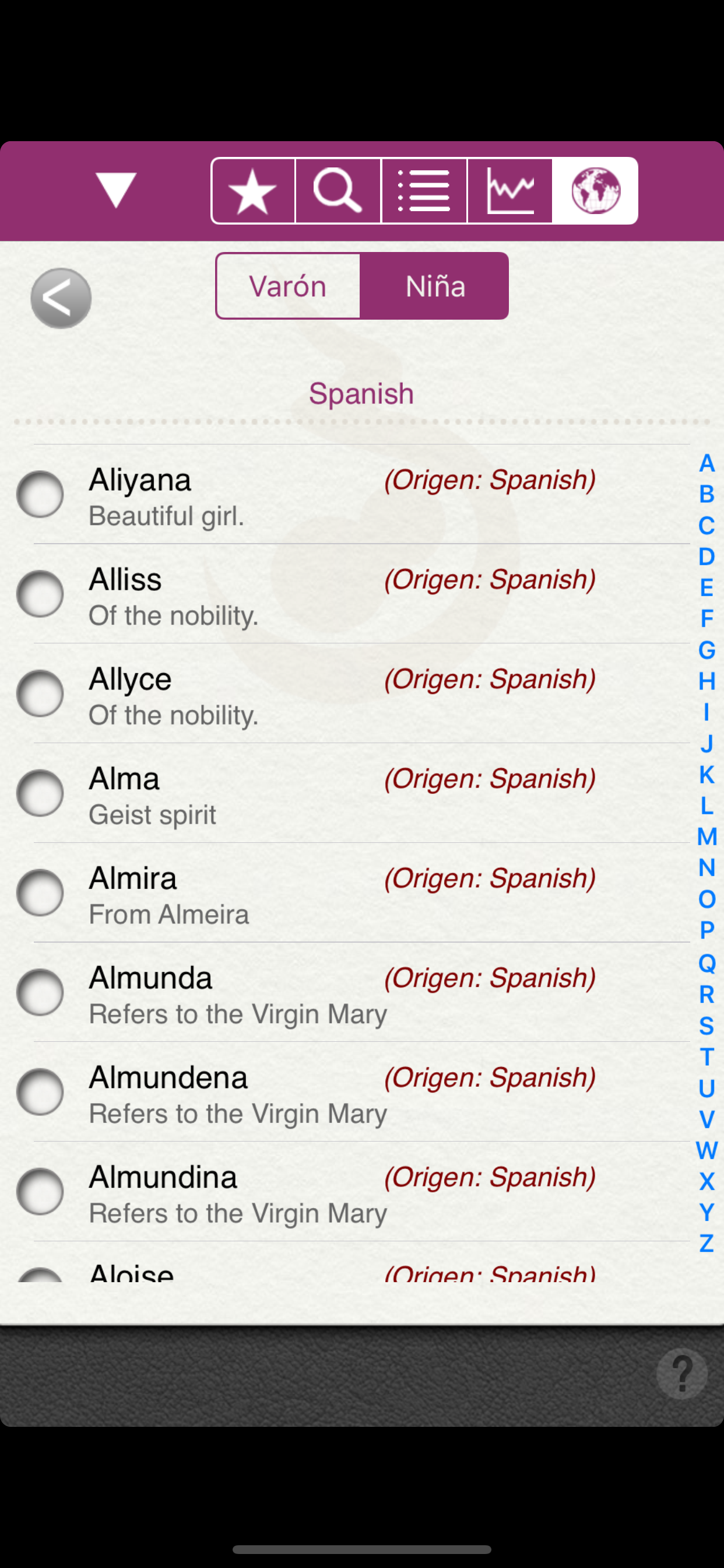Viewport: 724px width, 1568px height.
Task: Select the Niña segment
Action: point(434,286)
